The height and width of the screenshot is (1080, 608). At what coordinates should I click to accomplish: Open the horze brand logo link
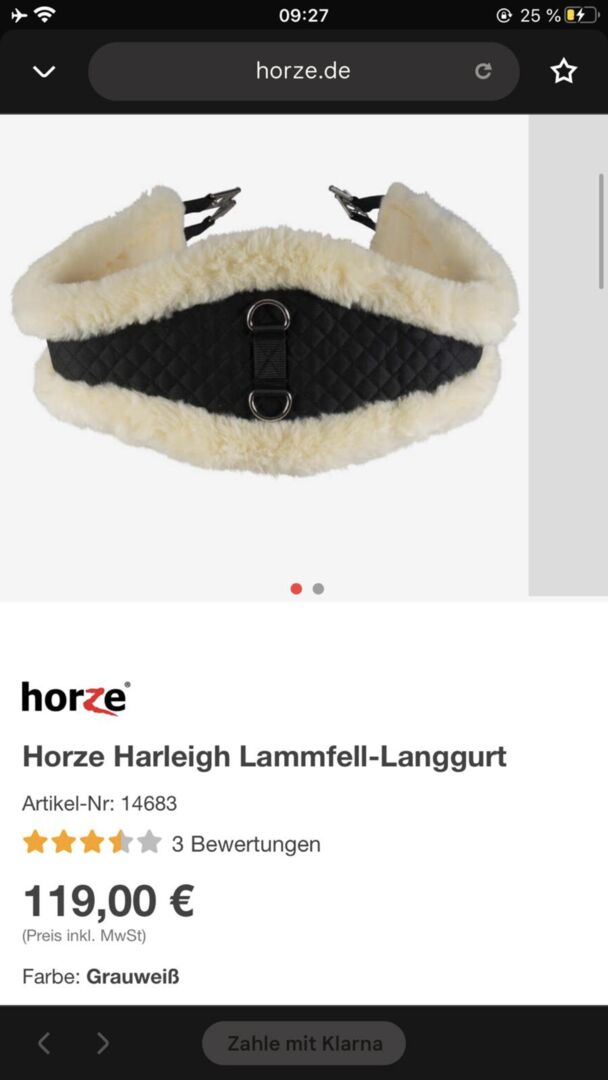(76, 697)
